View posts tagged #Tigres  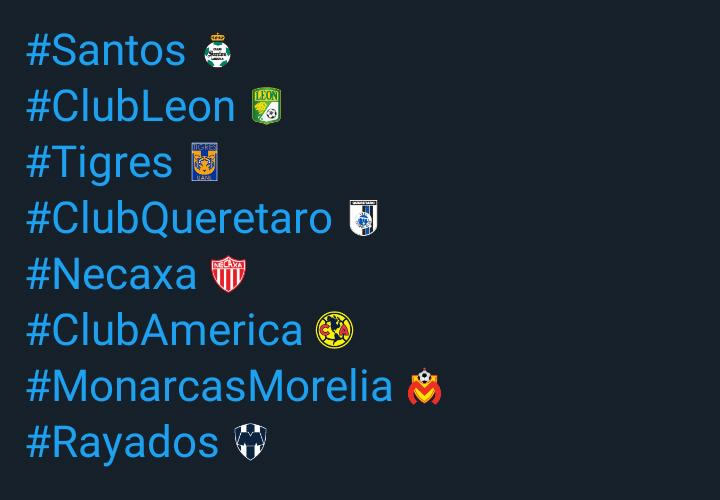[x=100, y=163]
